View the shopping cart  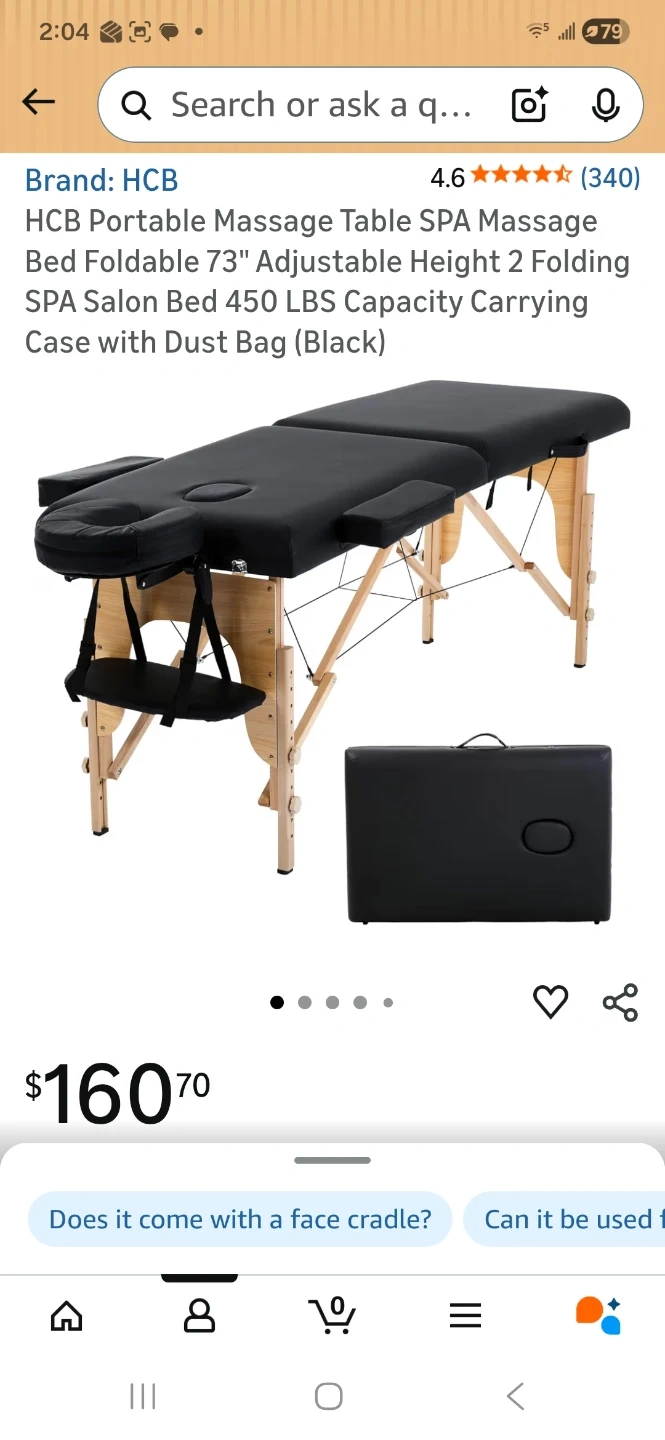pos(332,1316)
